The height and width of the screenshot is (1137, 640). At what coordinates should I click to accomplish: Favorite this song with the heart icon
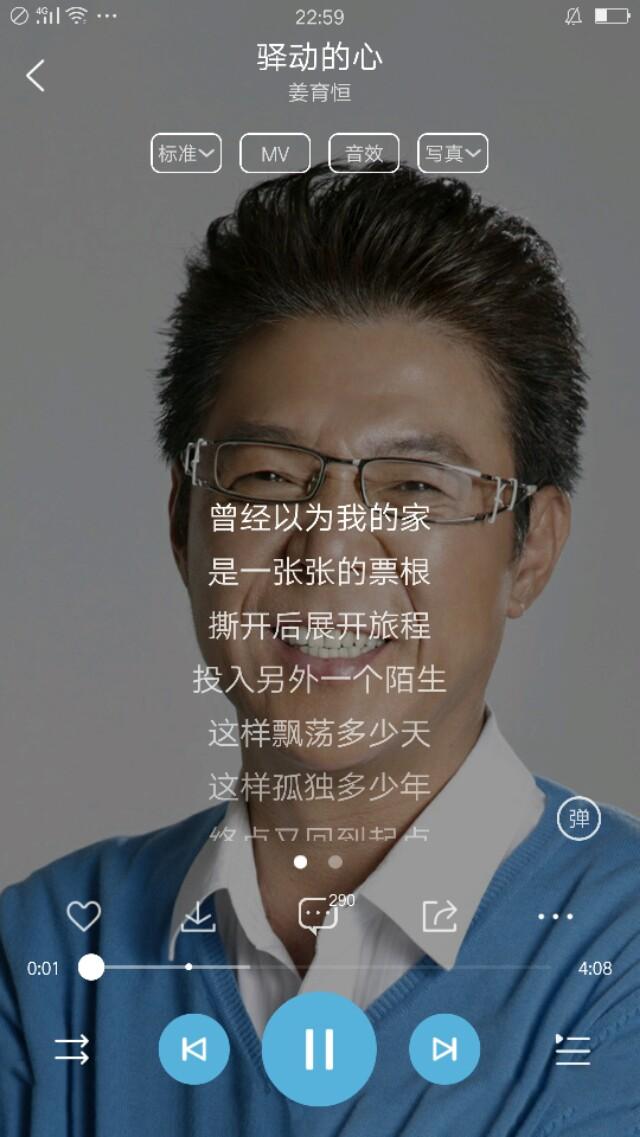[x=84, y=916]
